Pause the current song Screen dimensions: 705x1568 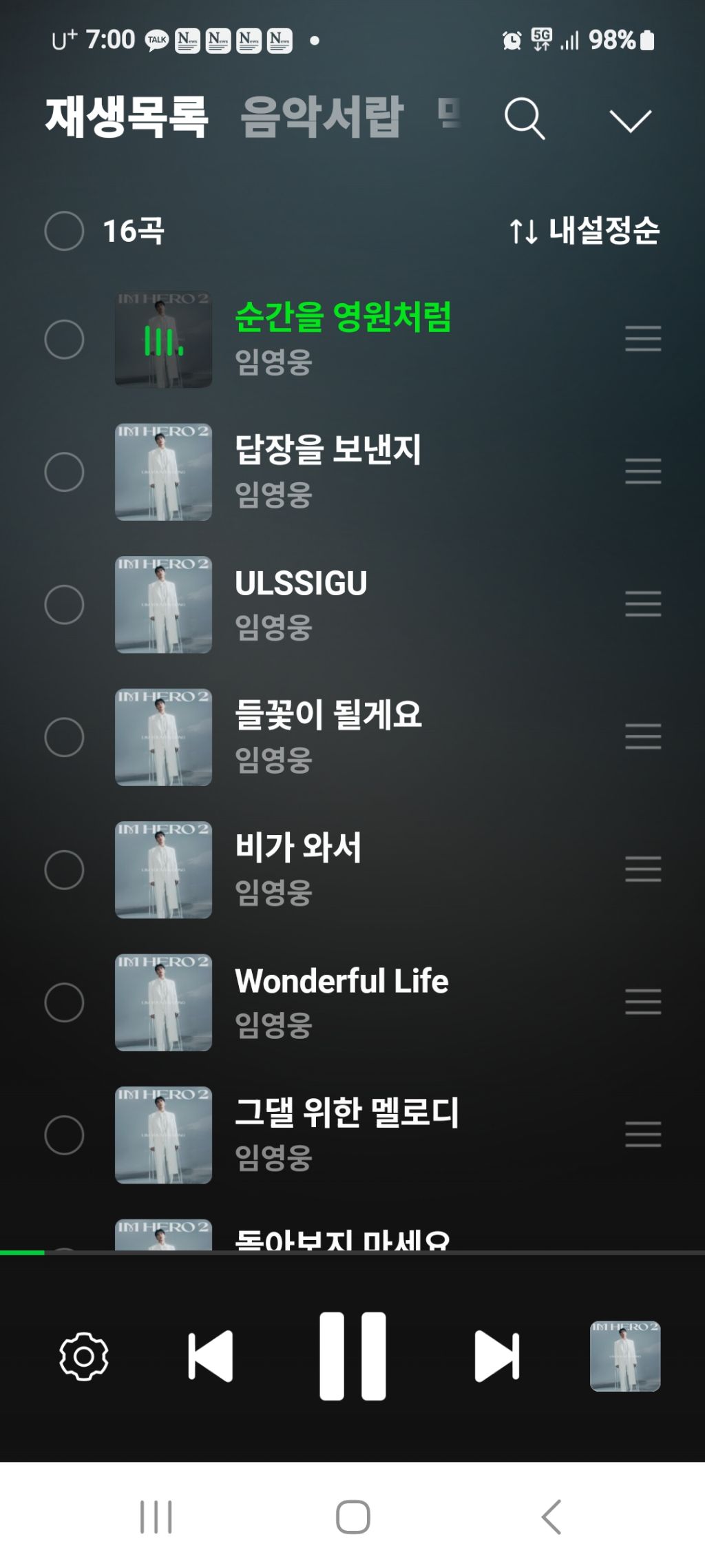pyautogui.click(x=352, y=1356)
